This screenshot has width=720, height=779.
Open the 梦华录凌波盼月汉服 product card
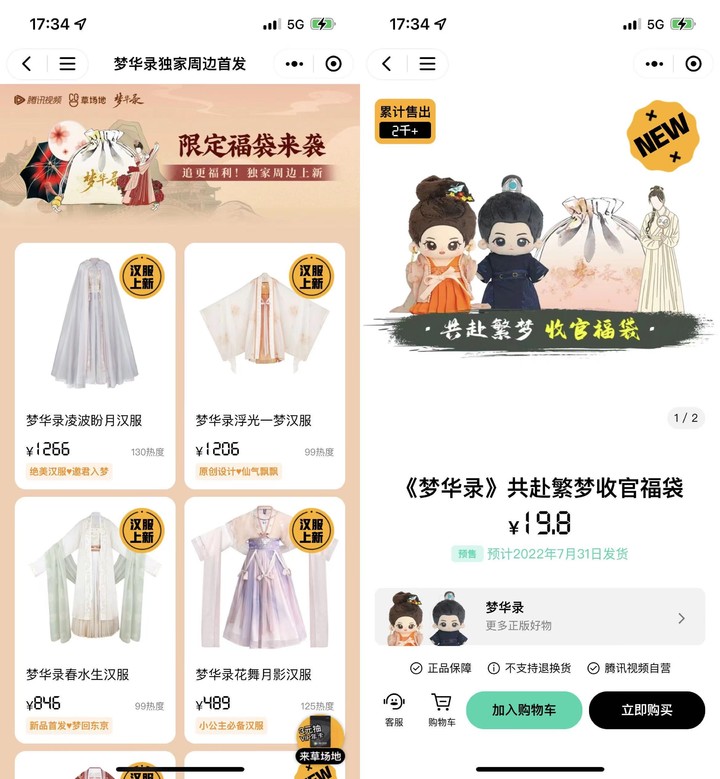pos(95,365)
